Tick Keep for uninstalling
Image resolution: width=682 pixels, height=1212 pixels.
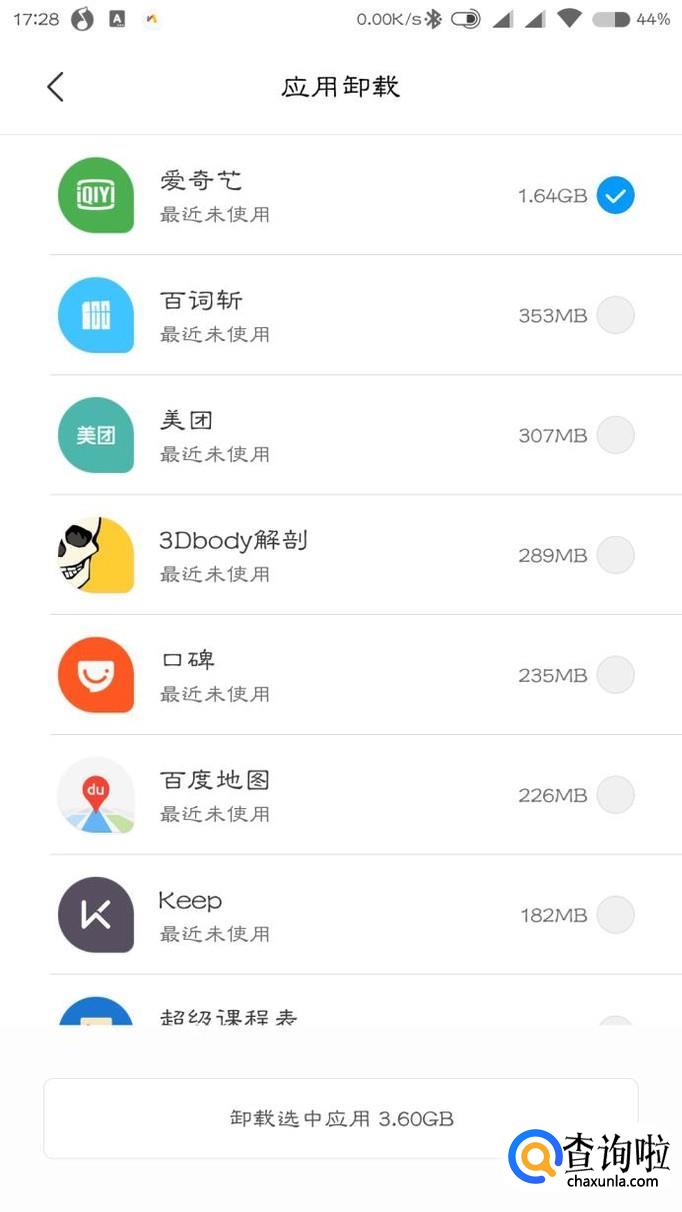[615, 915]
